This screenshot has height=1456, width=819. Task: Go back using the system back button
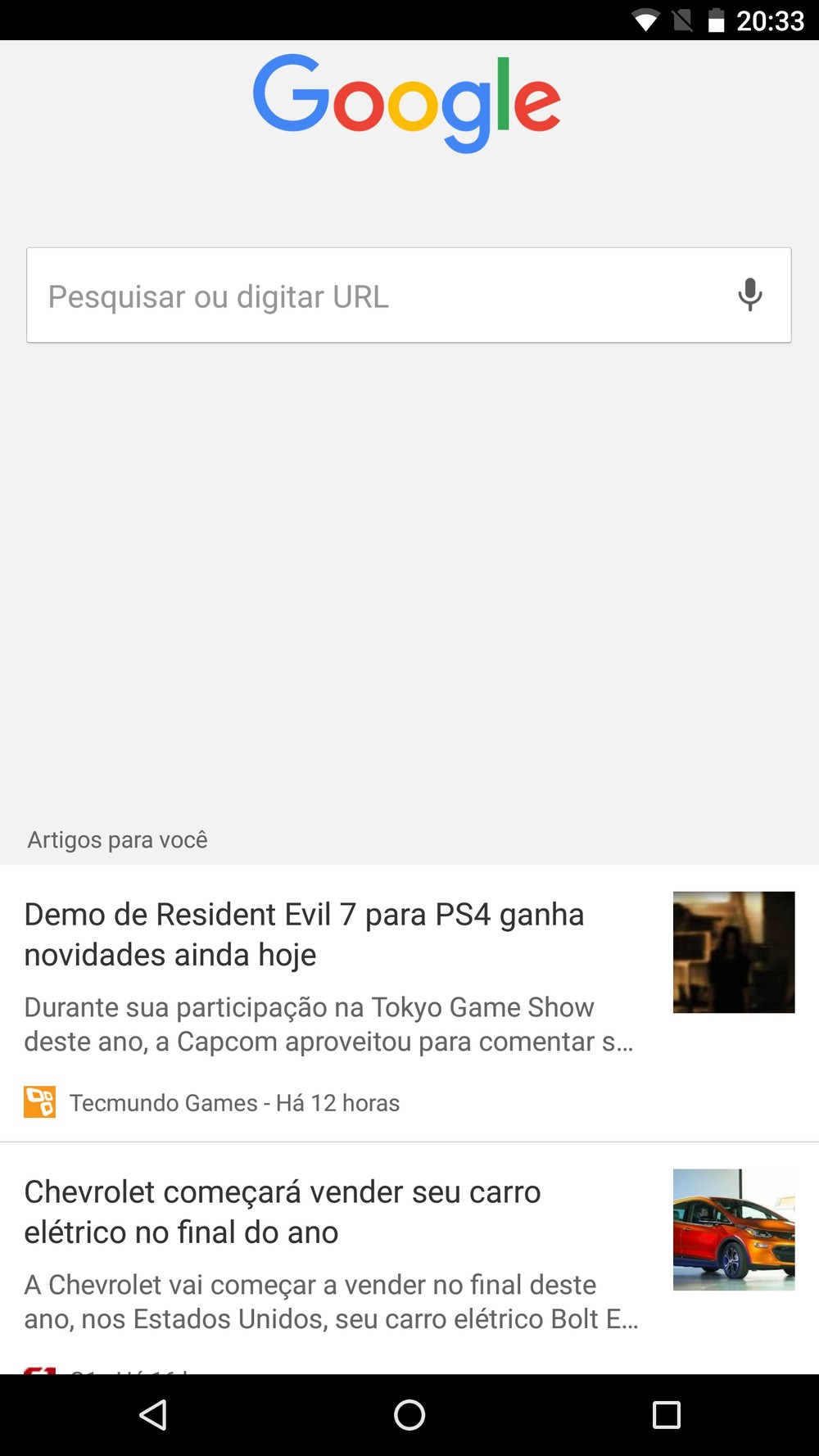(x=153, y=1414)
